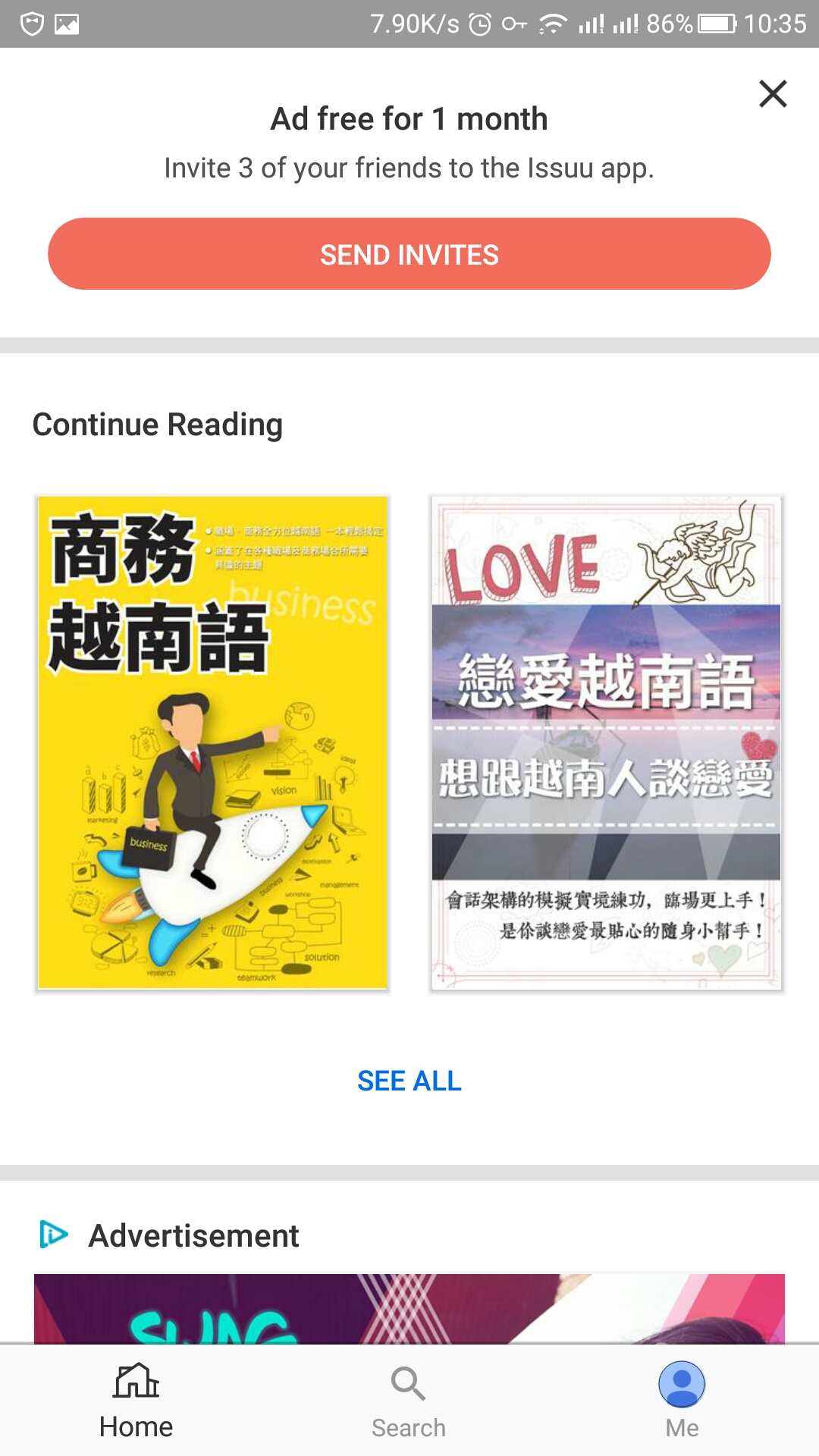The height and width of the screenshot is (1456, 819).
Task: Tap the shield icon in status bar
Action: click(30, 23)
